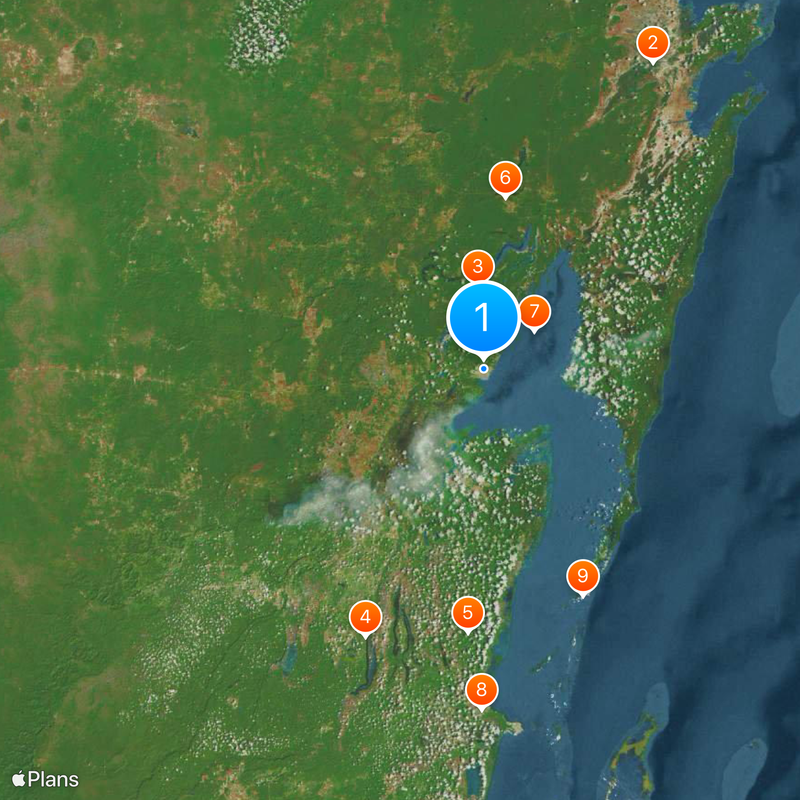Open the Apple Plans attribution link

pyautogui.click(x=45, y=779)
